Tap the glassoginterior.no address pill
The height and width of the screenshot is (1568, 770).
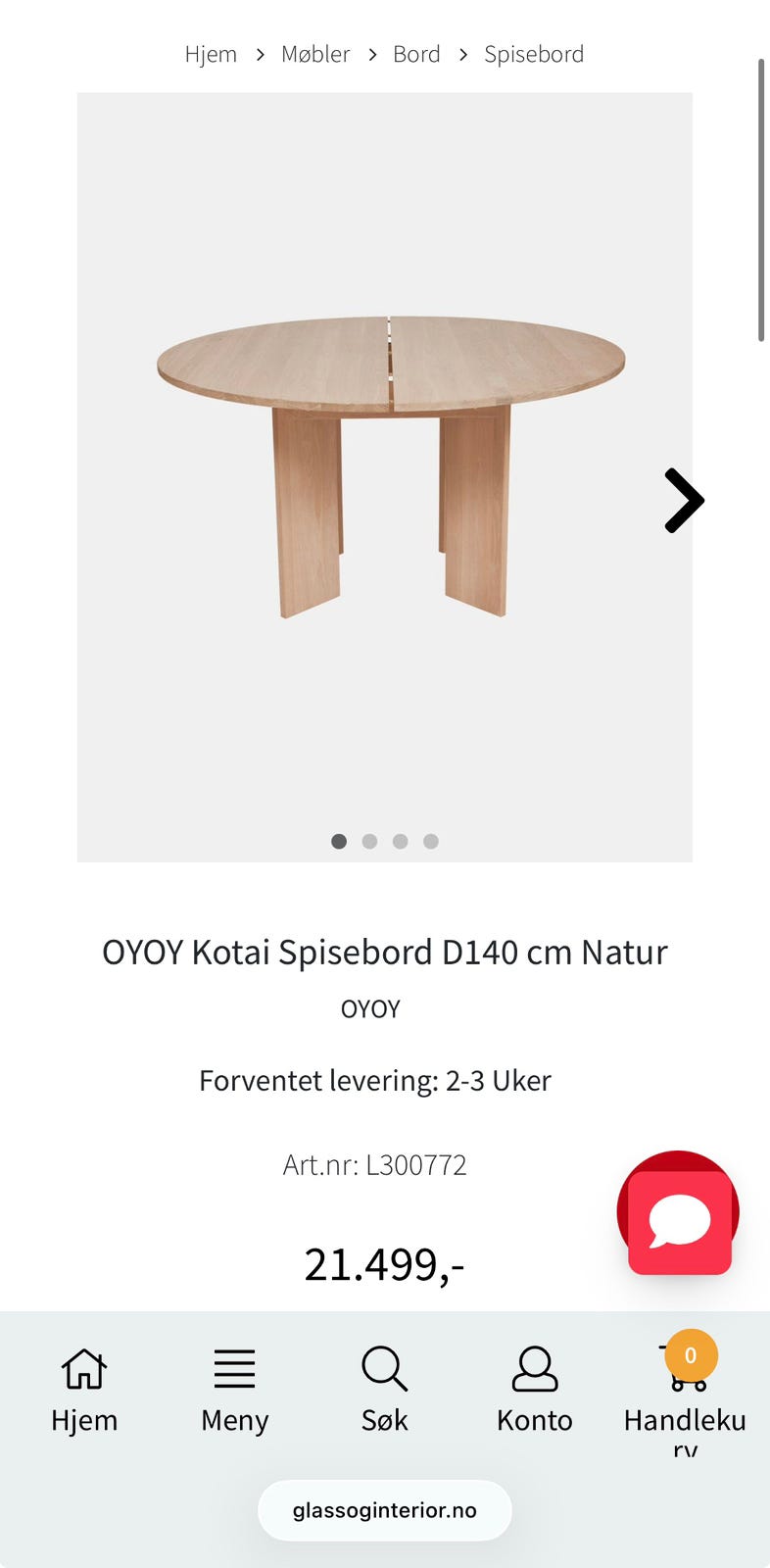384,1510
